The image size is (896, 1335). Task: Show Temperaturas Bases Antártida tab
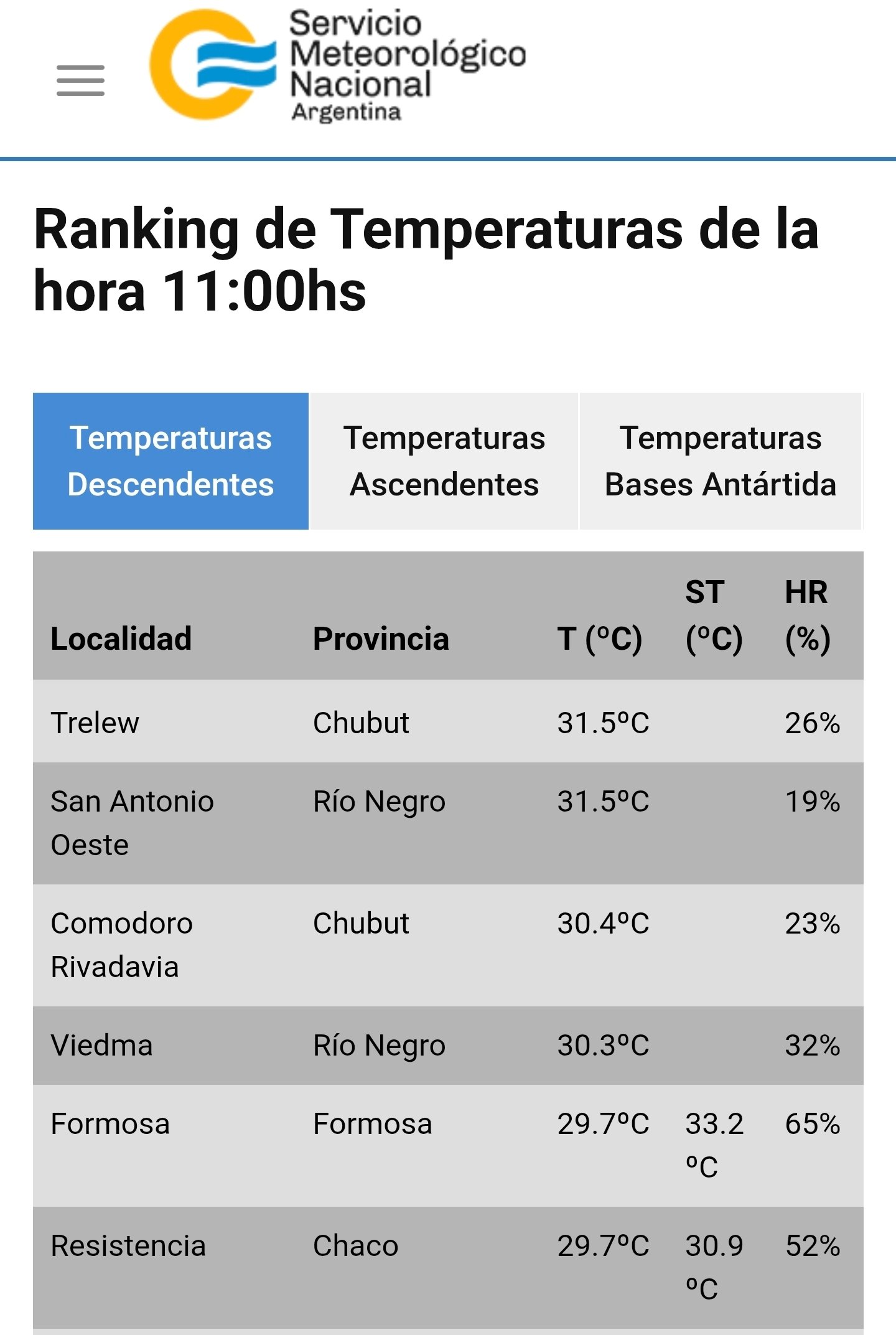coord(721,461)
